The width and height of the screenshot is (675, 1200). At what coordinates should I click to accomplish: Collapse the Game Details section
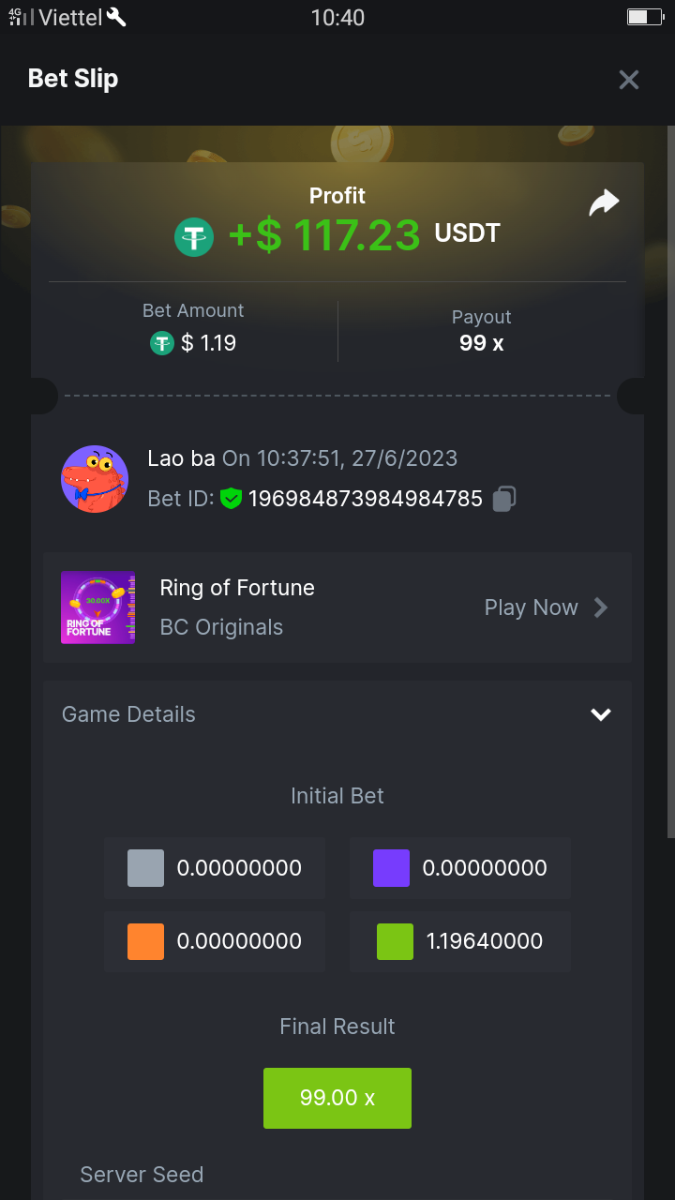click(600, 715)
